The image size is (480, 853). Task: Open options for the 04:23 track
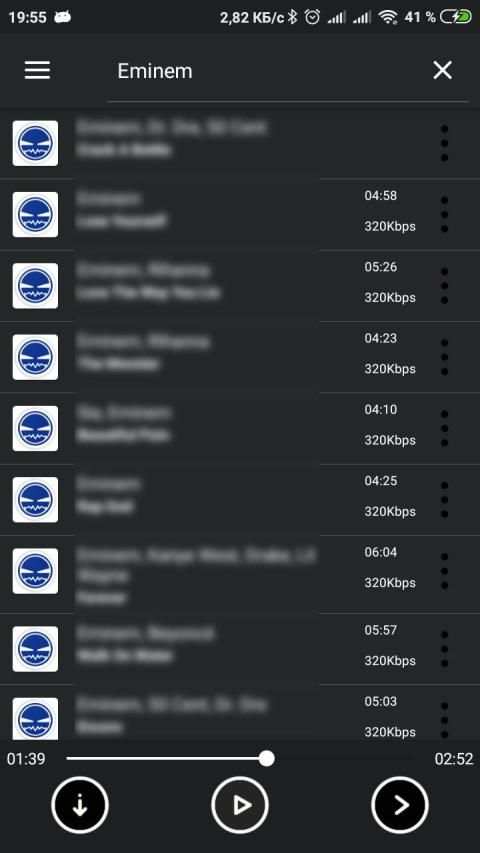445,357
